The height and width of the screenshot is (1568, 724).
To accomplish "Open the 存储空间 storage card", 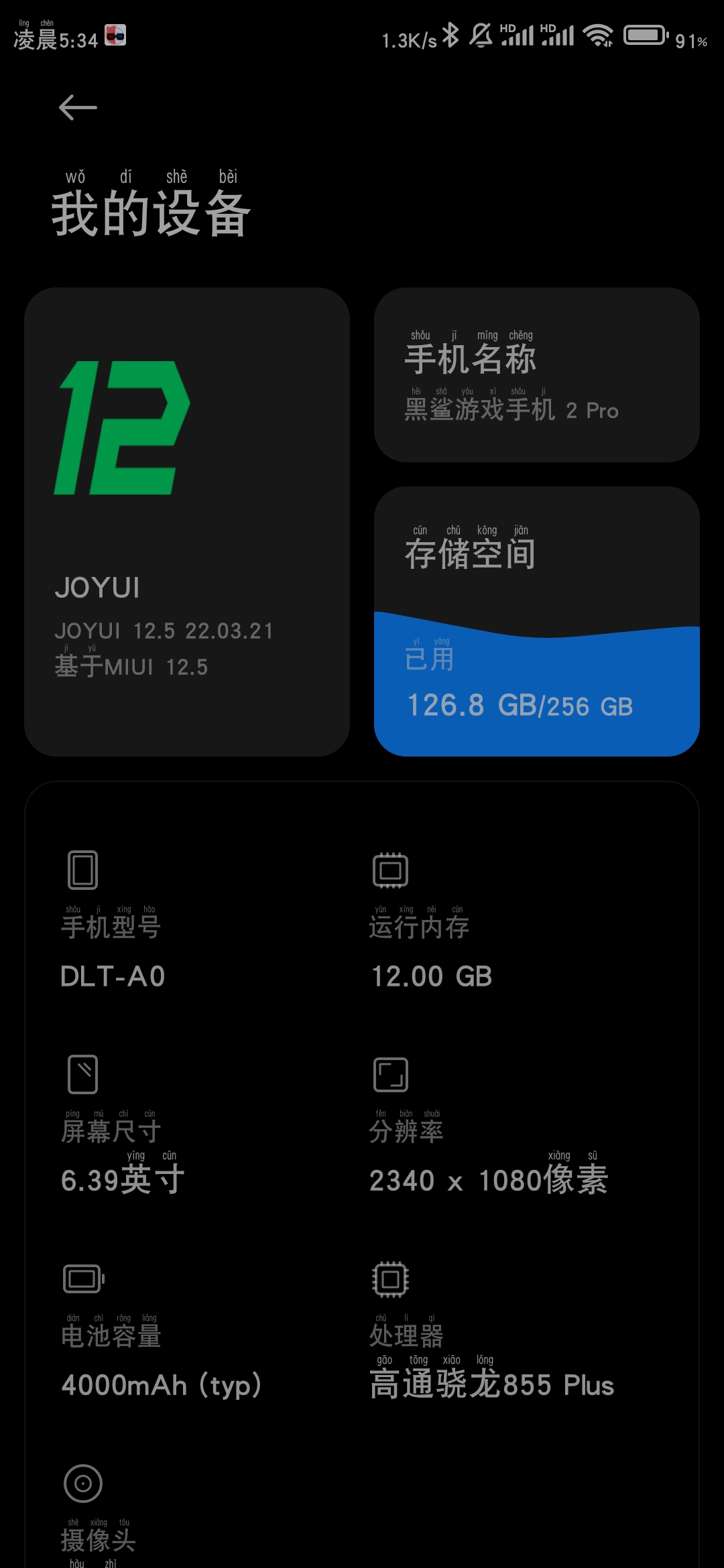I will coord(536,621).
